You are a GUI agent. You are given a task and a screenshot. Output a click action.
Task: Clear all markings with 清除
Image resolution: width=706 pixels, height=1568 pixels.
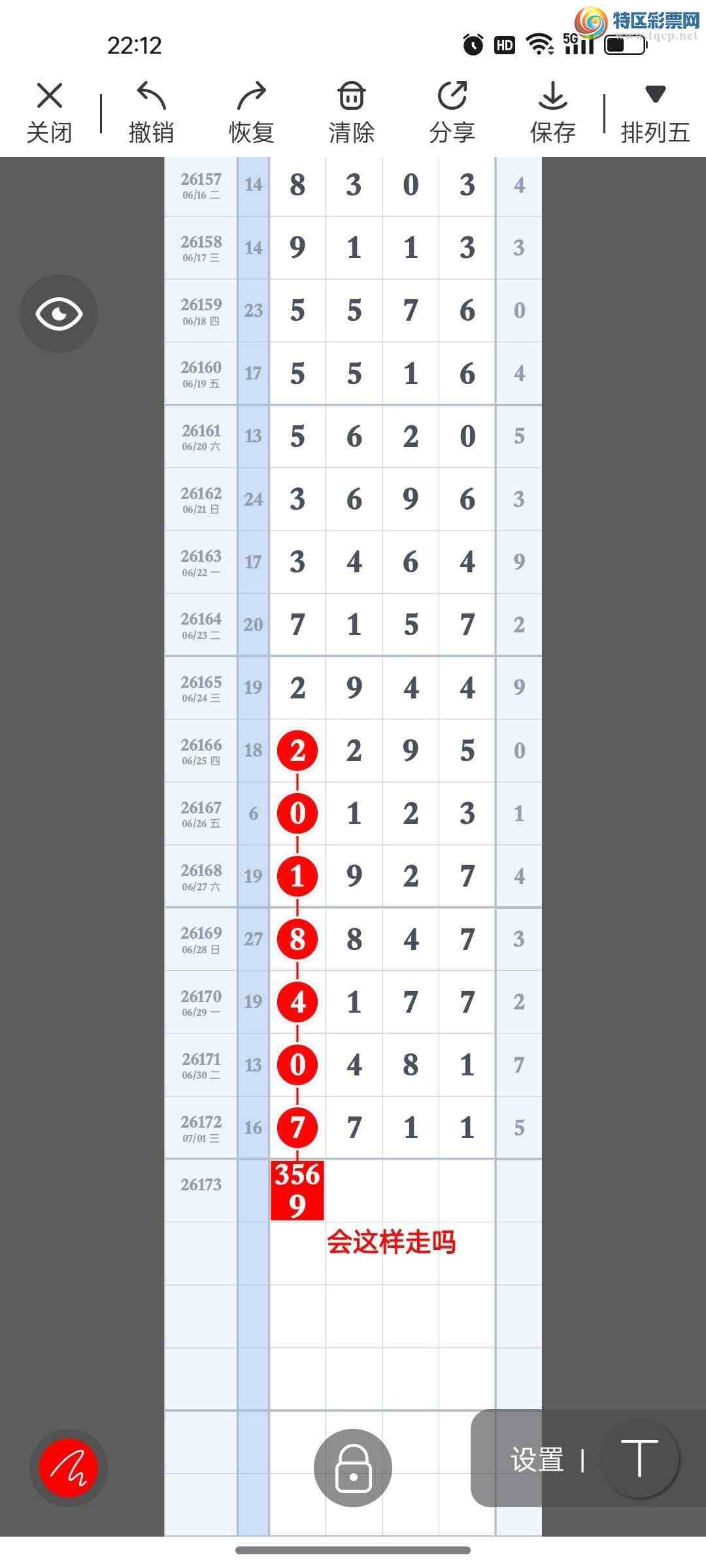pos(352,112)
